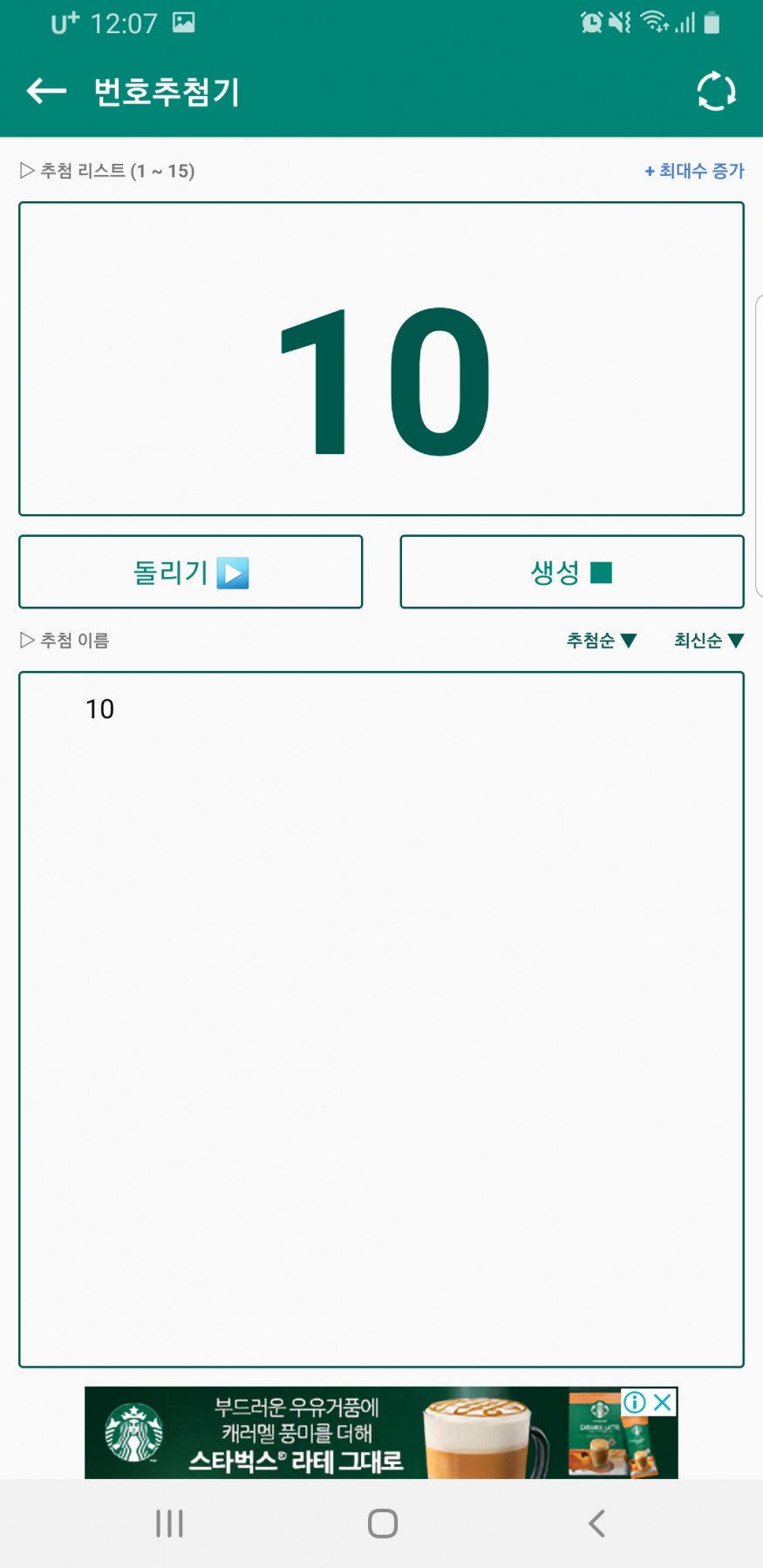Viewport: 763px width, 1568px height.
Task: Sort results by 최신순
Action: click(708, 641)
